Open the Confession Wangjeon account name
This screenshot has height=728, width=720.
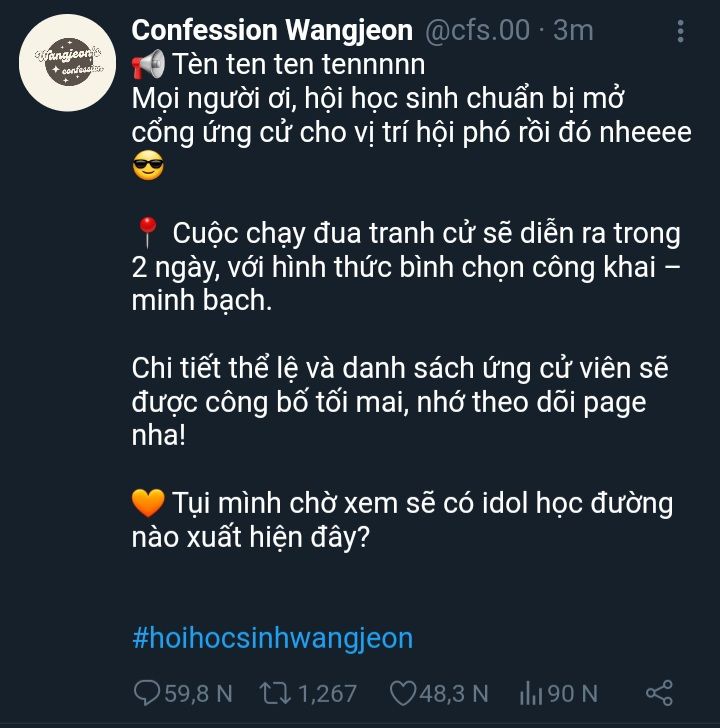coord(272,30)
